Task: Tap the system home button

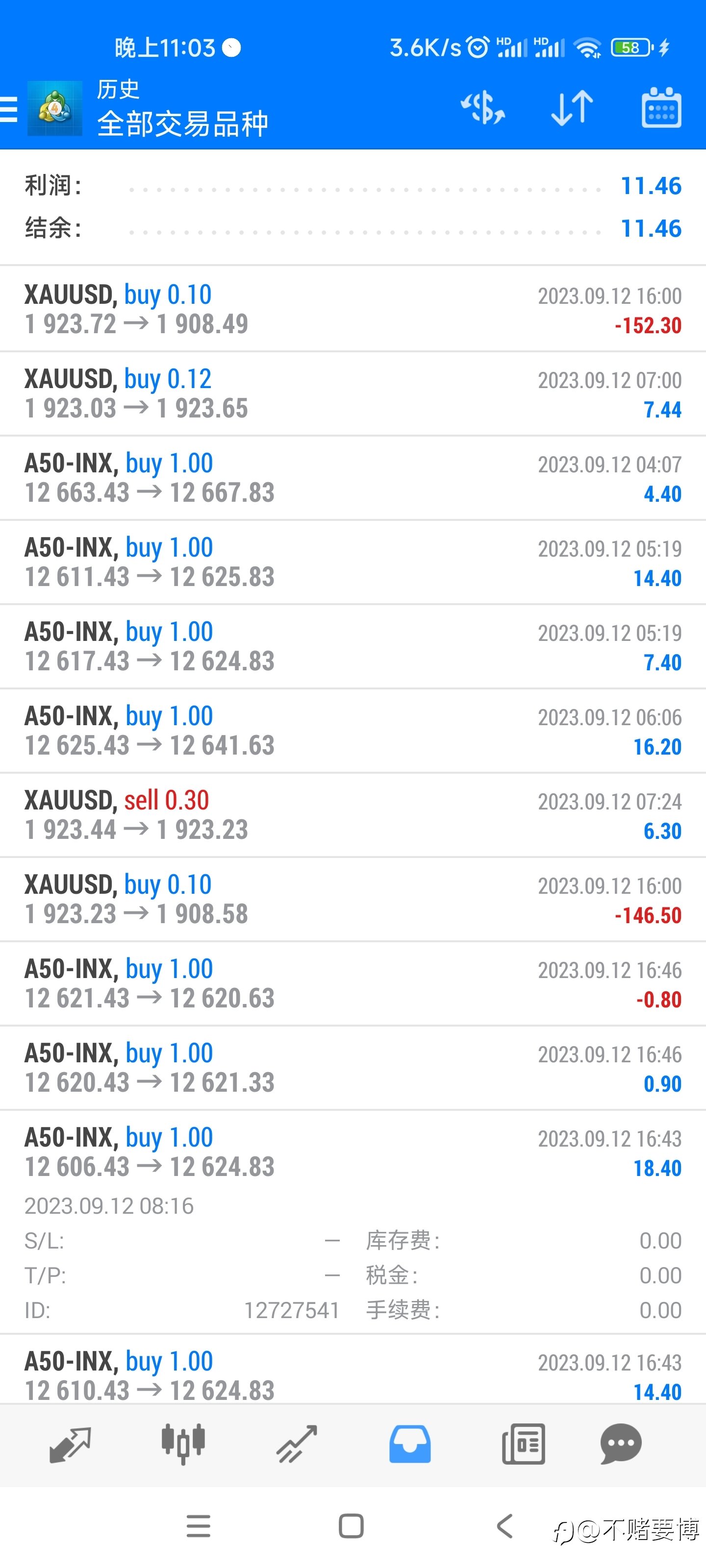Action: (351, 1526)
